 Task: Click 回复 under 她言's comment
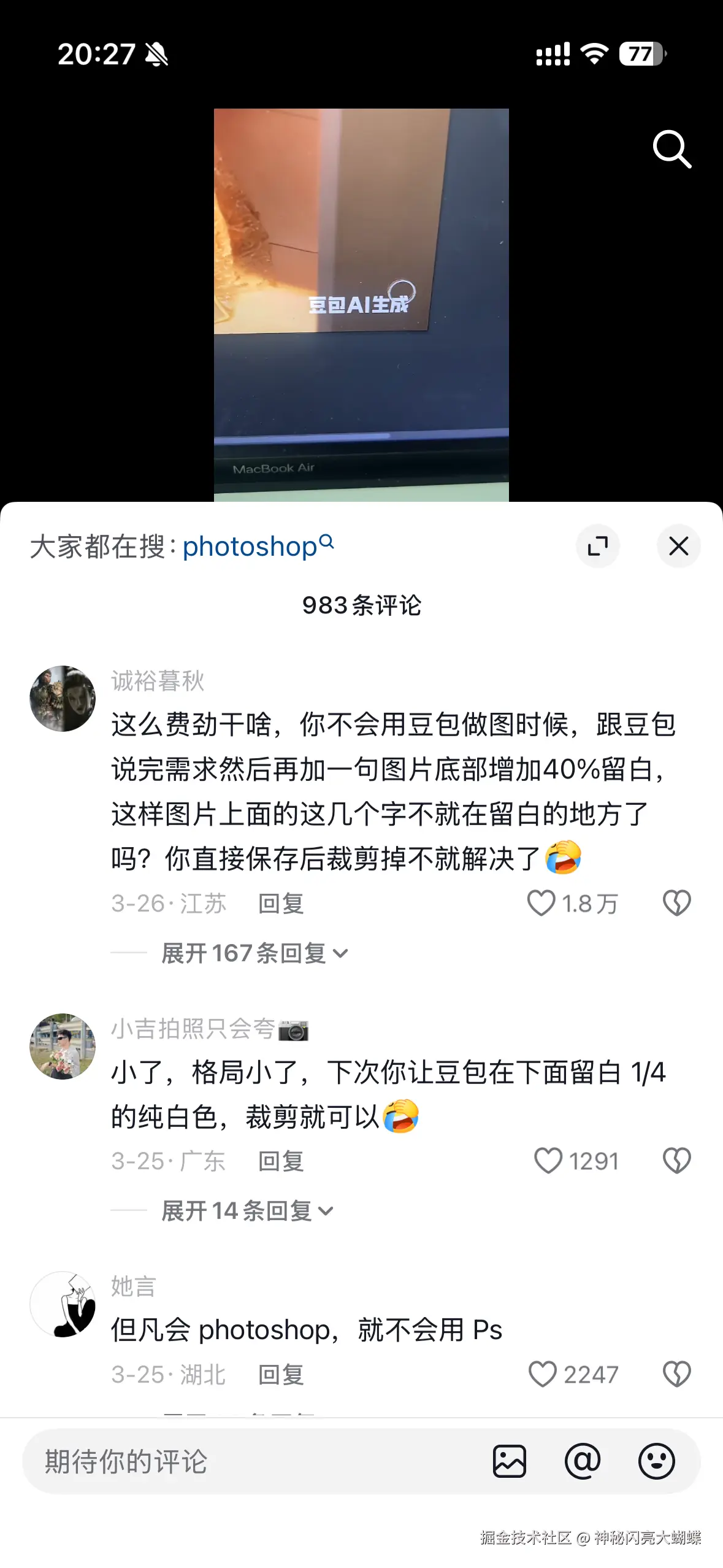[280, 1374]
